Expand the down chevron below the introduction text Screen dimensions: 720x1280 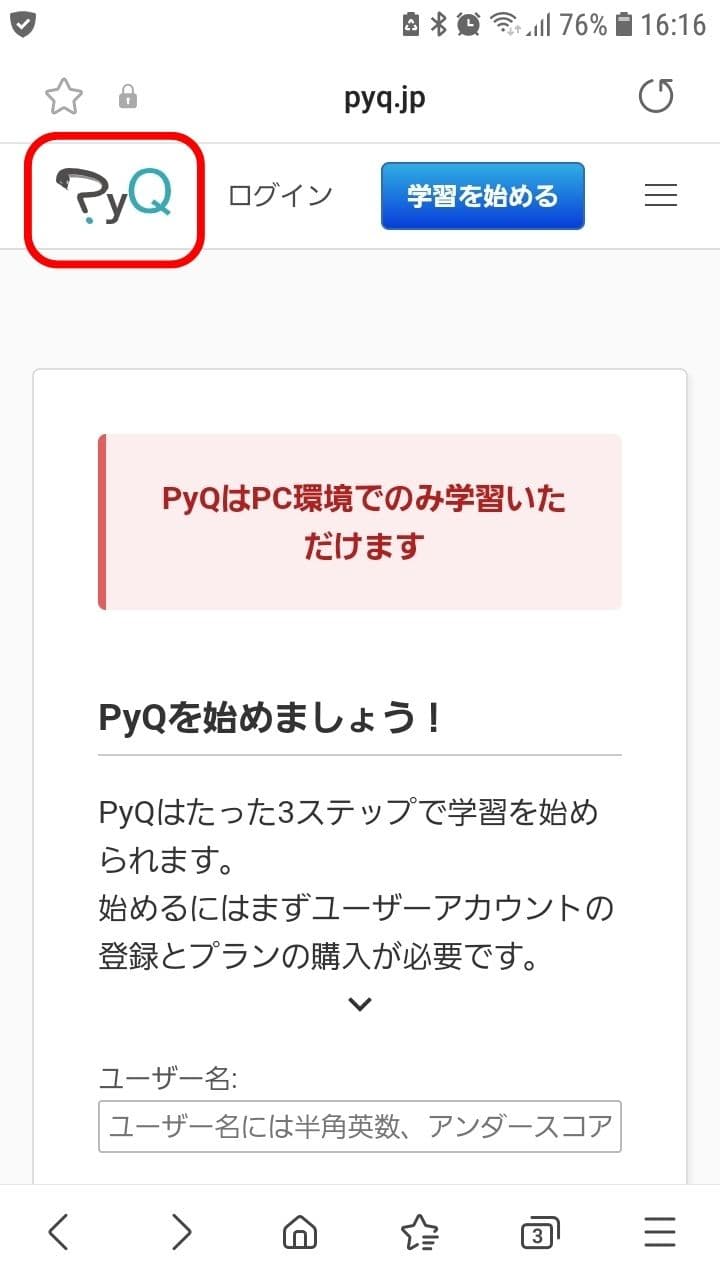359,1003
